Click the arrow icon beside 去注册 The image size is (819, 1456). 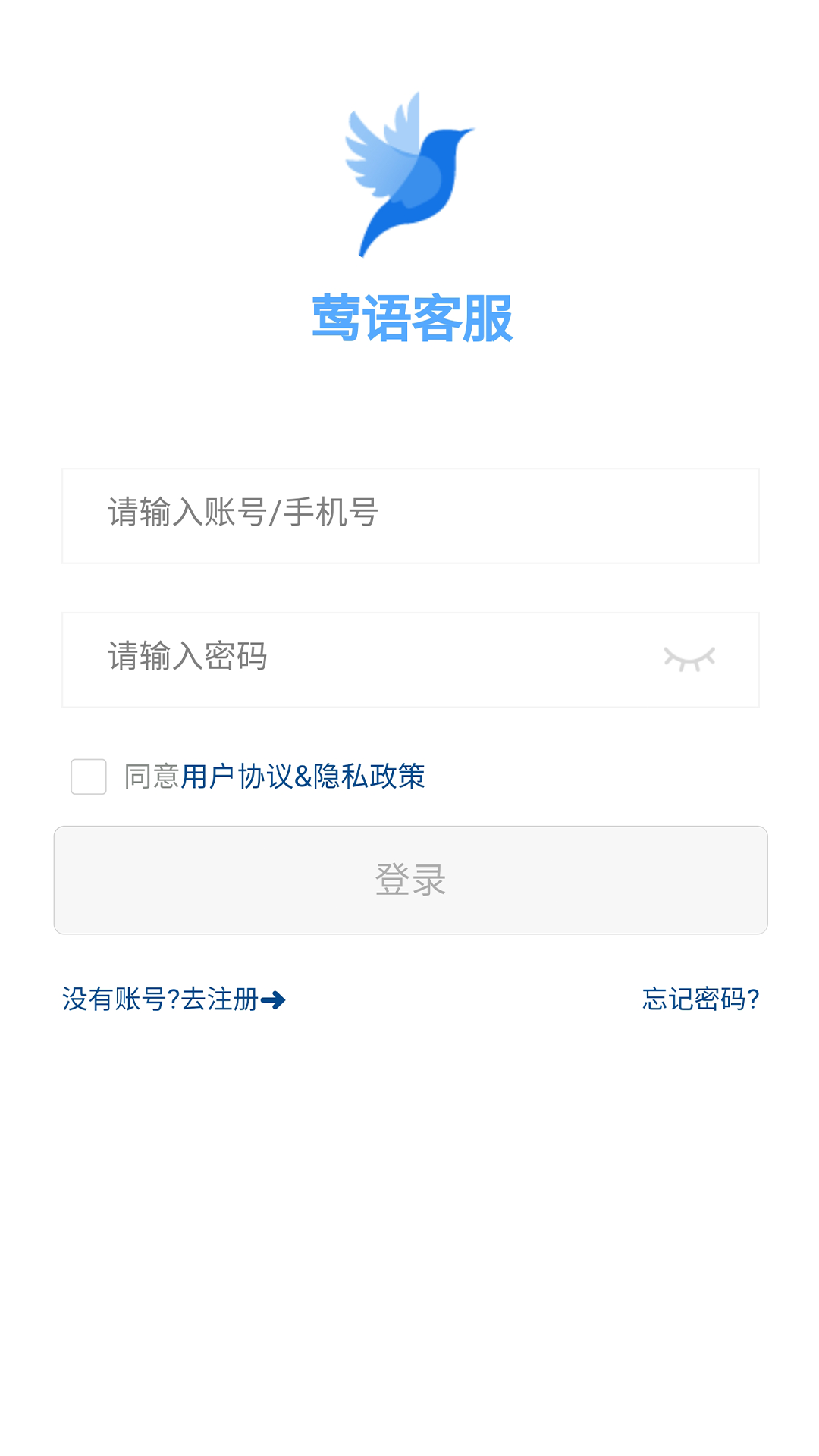point(273,1000)
